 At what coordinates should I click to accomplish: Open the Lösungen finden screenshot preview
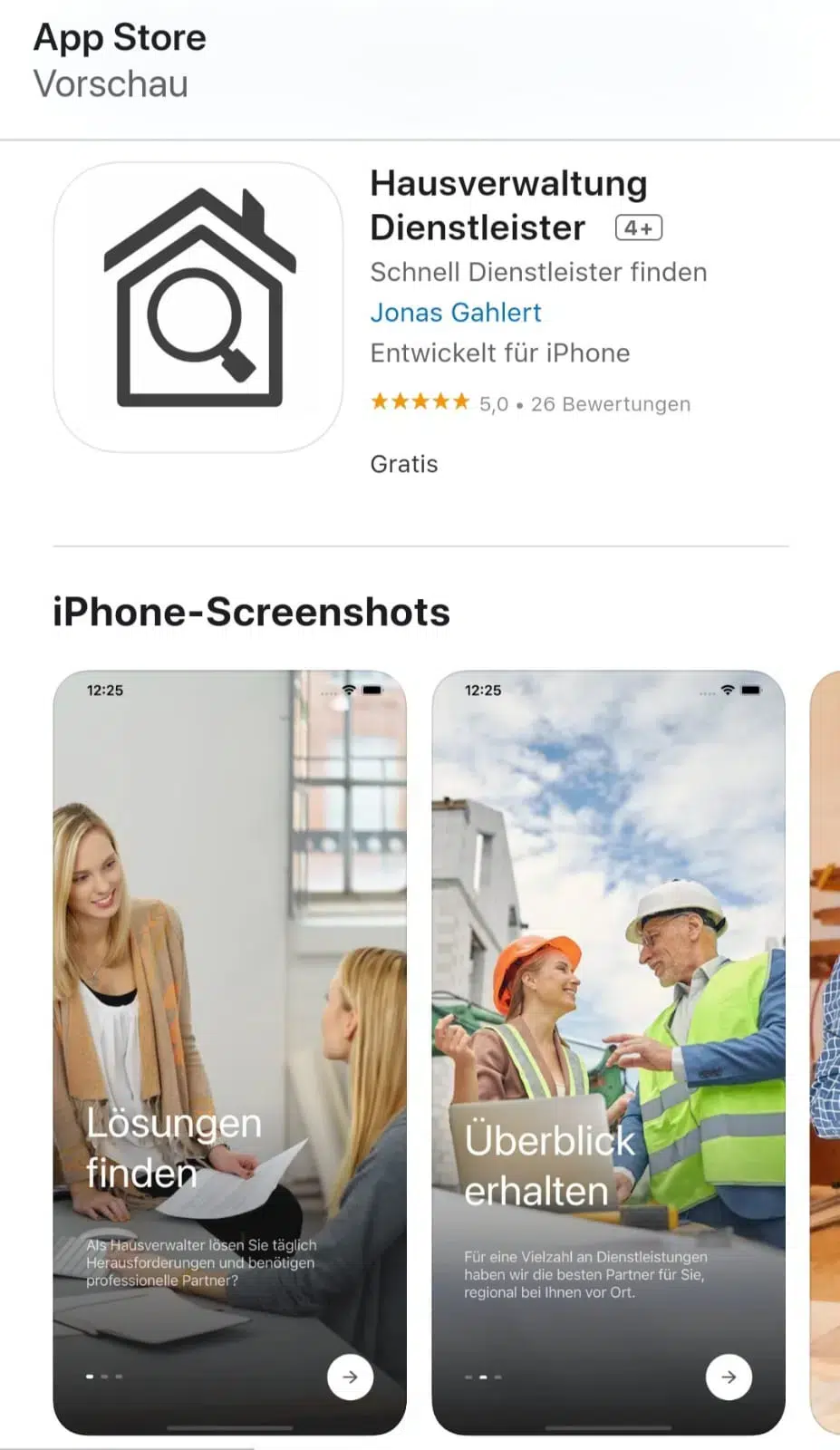pyautogui.click(x=229, y=1052)
